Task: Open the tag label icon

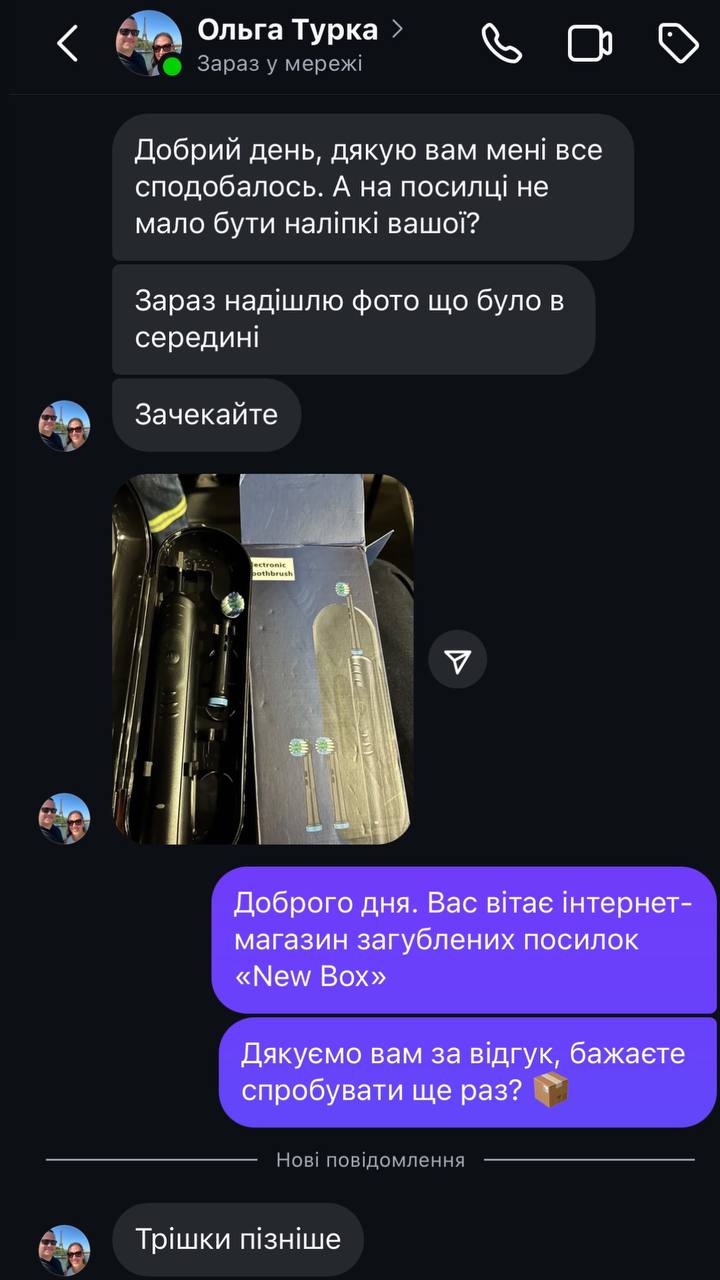Action: [677, 43]
